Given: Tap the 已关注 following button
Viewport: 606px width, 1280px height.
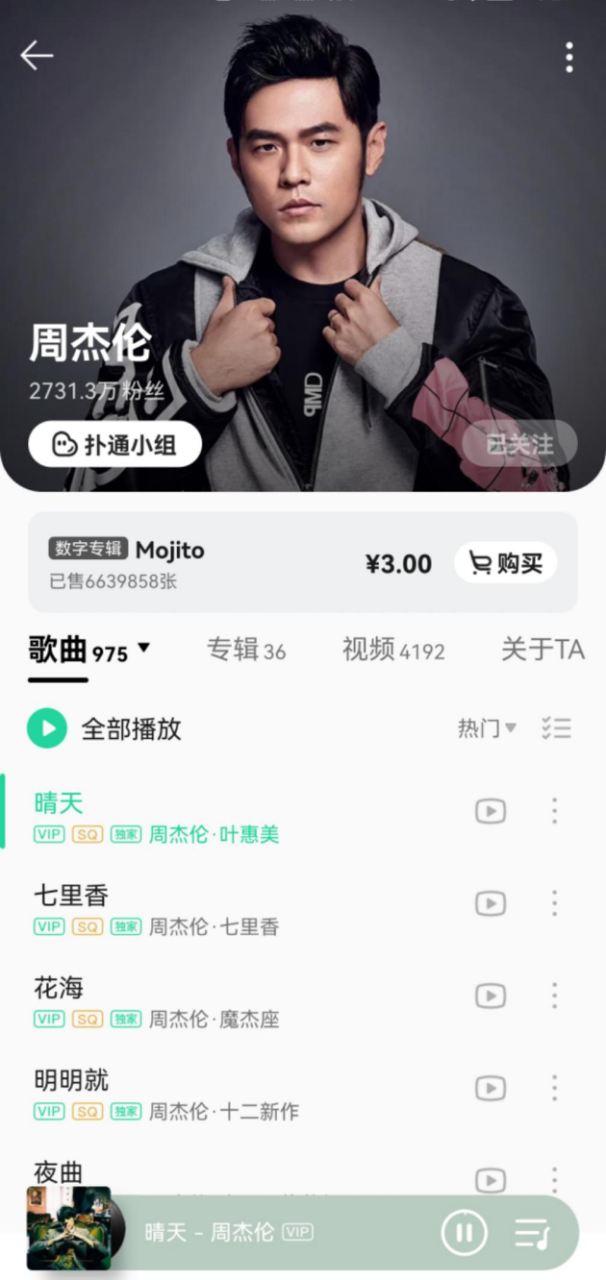Looking at the screenshot, I should pyautogui.click(x=519, y=445).
